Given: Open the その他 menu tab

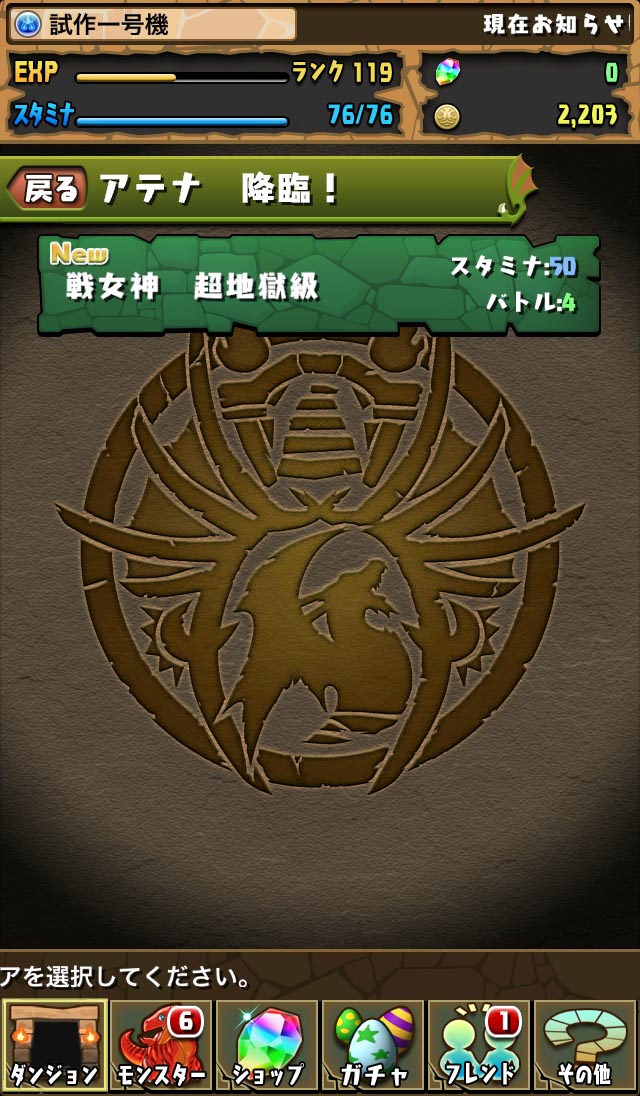Looking at the screenshot, I should [x=585, y=1045].
